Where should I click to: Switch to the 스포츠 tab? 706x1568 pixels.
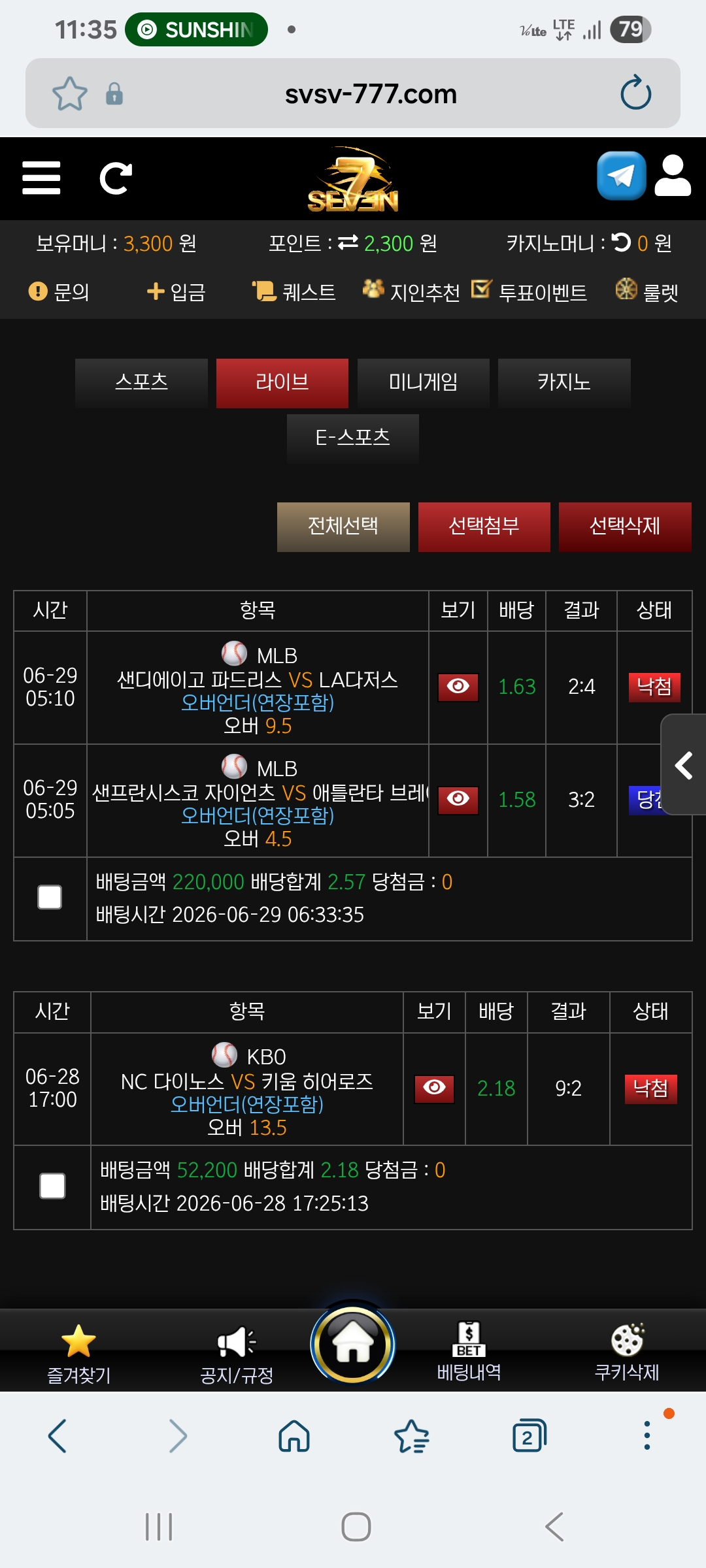point(141,383)
